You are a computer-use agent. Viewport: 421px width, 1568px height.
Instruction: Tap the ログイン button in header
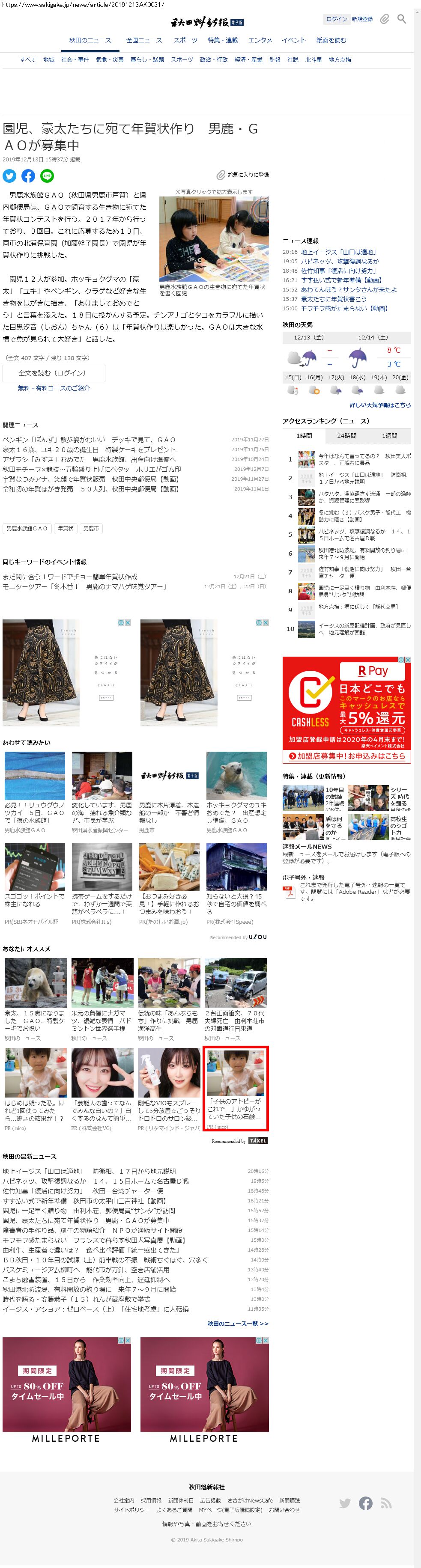click(x=336, y=19)
